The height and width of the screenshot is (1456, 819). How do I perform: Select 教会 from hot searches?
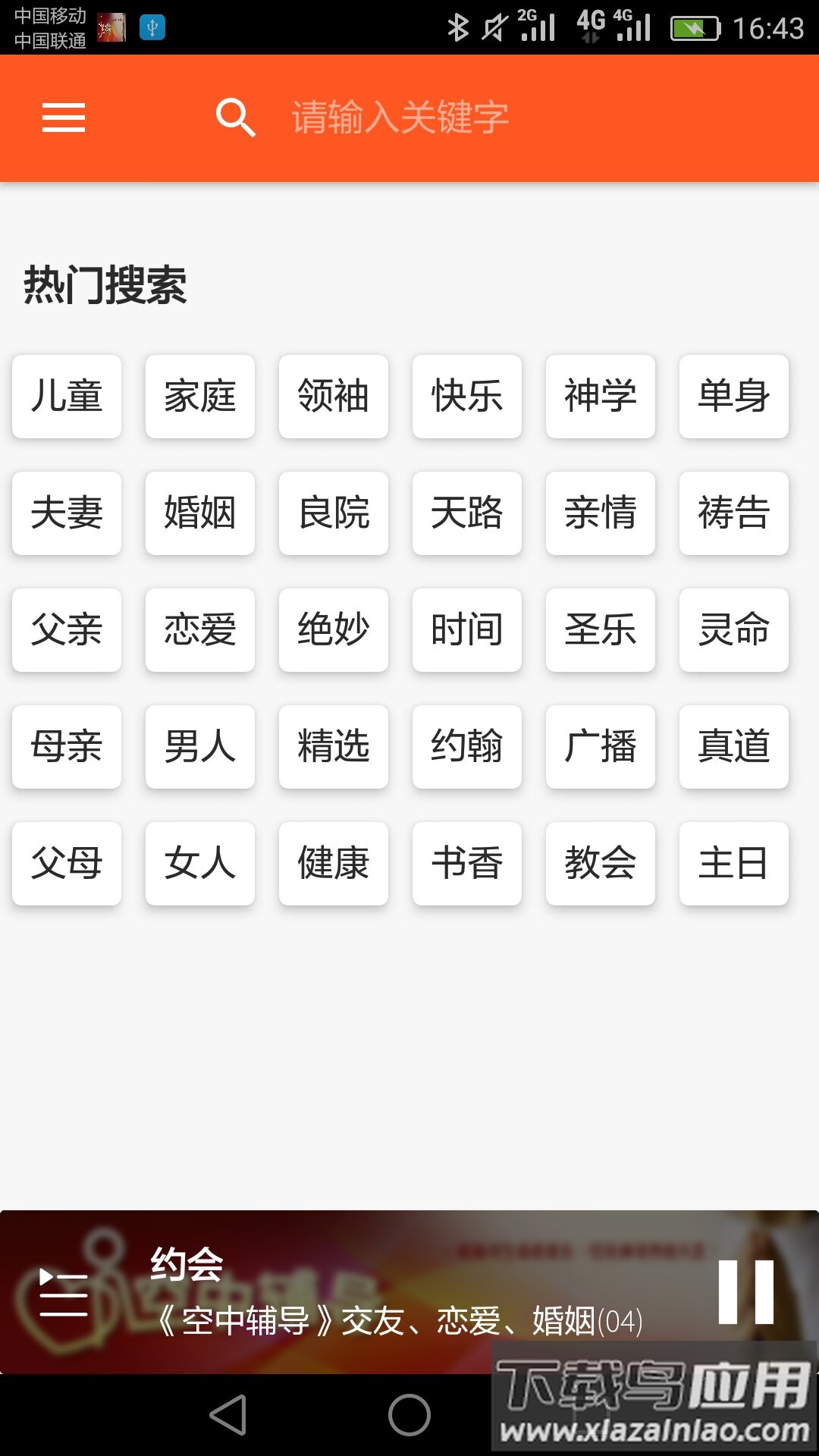click(600, 864)
